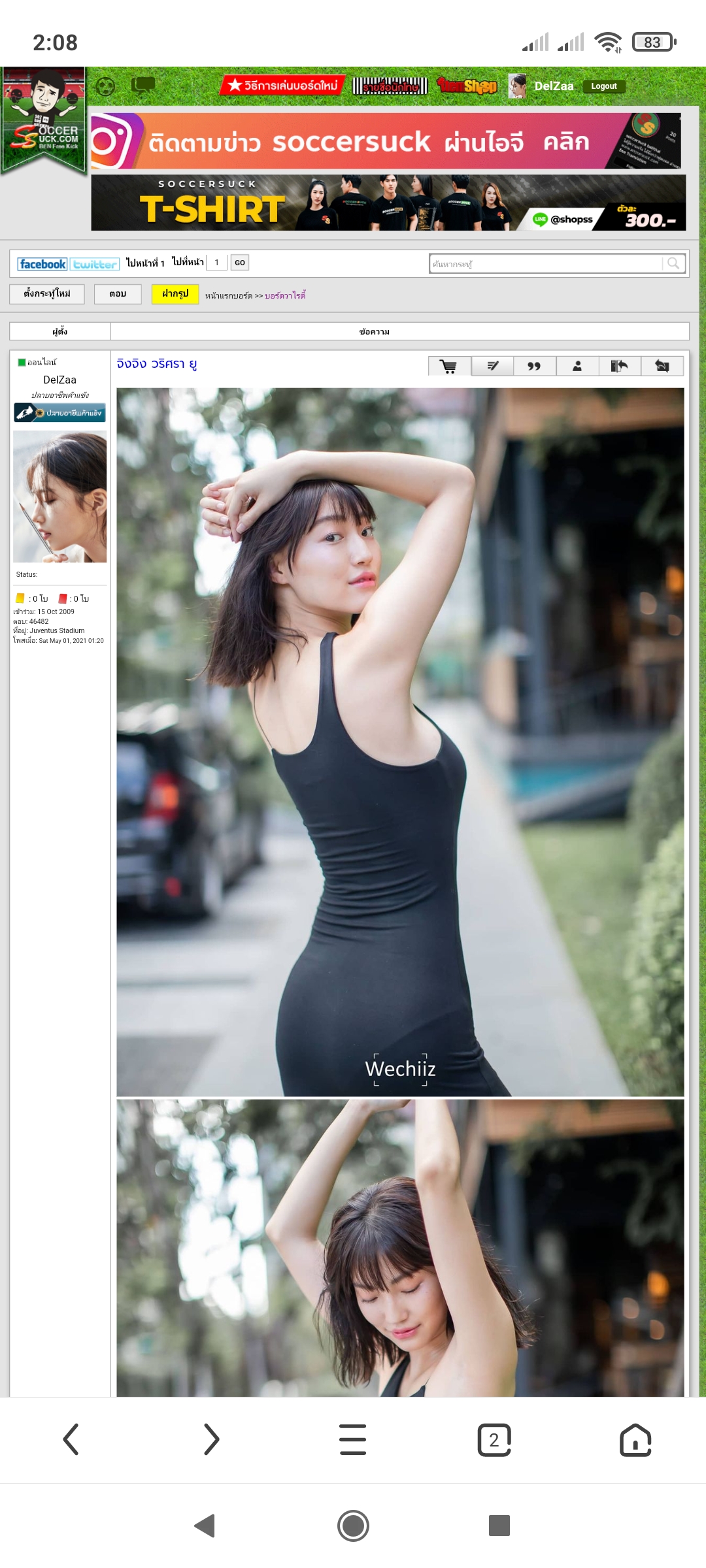Open the SoccerSuck Instagram banner

click(x=386, y=141)
